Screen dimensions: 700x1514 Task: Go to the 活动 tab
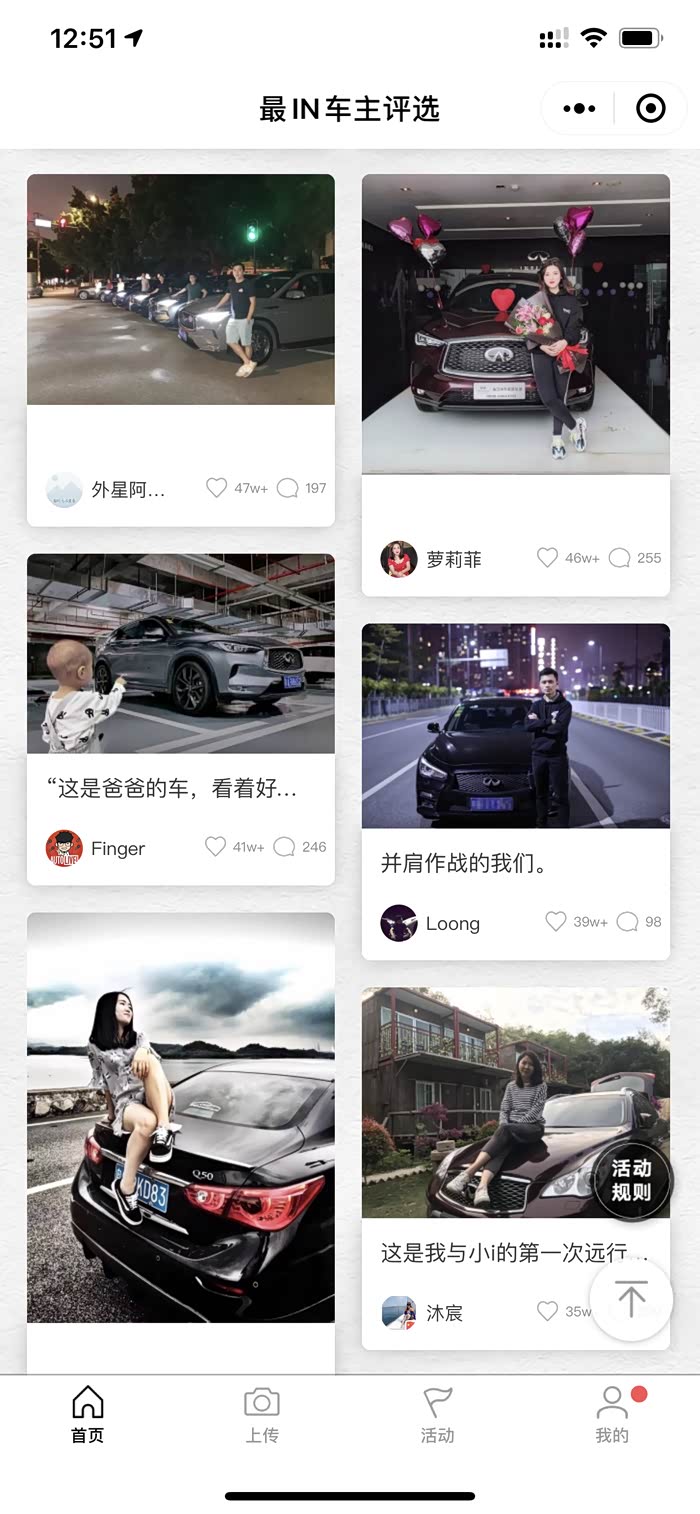[x=437, y=1414]
